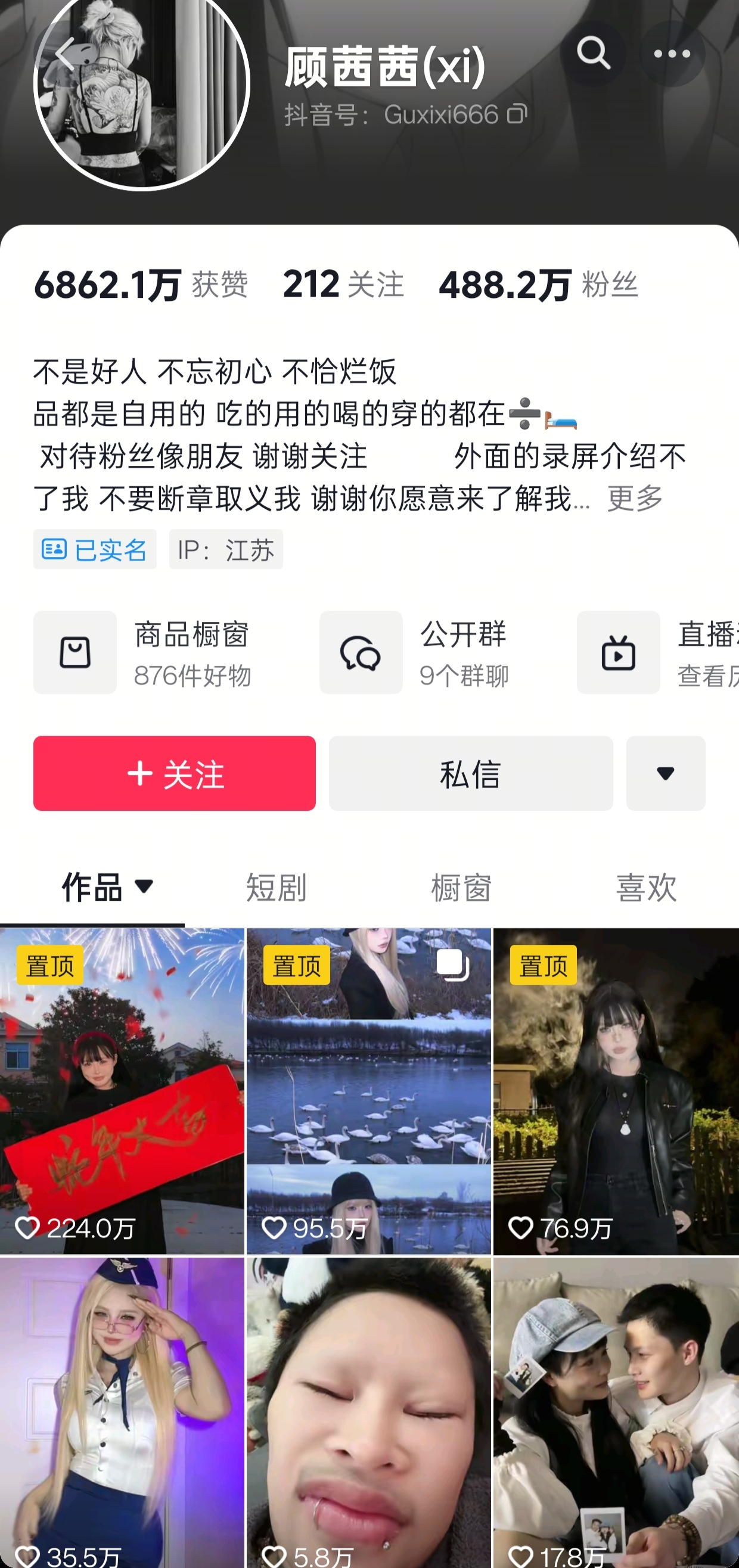Open the 212 关注 following list
This screenshot has height=1568, width=739.
343,284
